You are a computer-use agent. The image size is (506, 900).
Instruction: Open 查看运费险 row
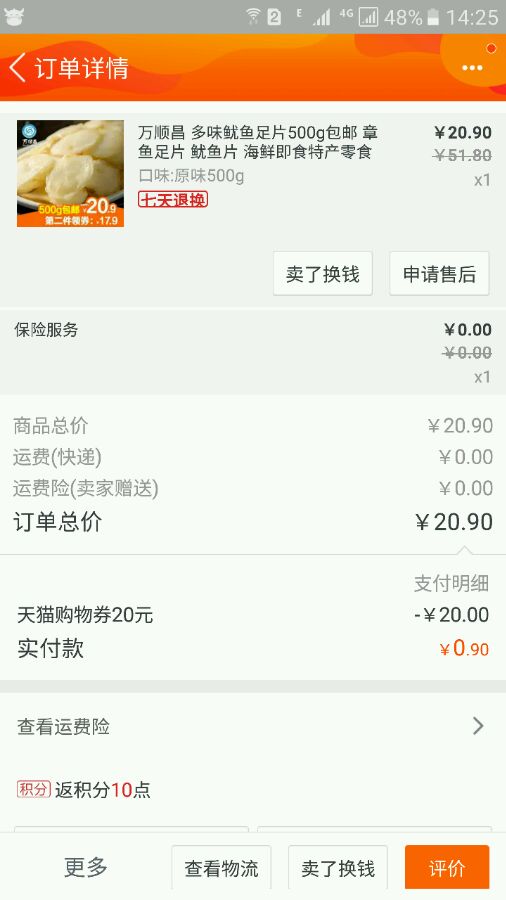tap(253, 727)
